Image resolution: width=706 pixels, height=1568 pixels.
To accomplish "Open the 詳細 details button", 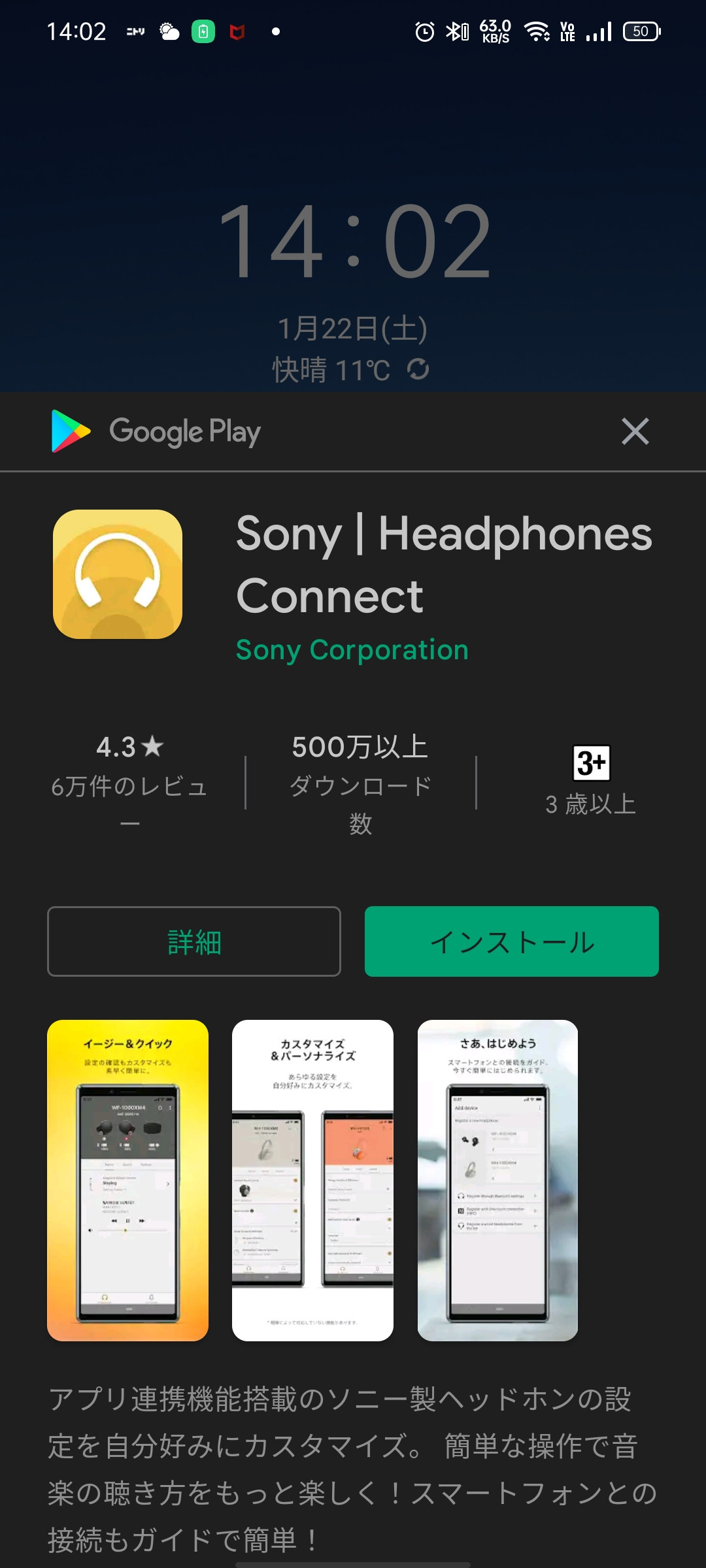I will pyautogui.click(x=194, y=941).
